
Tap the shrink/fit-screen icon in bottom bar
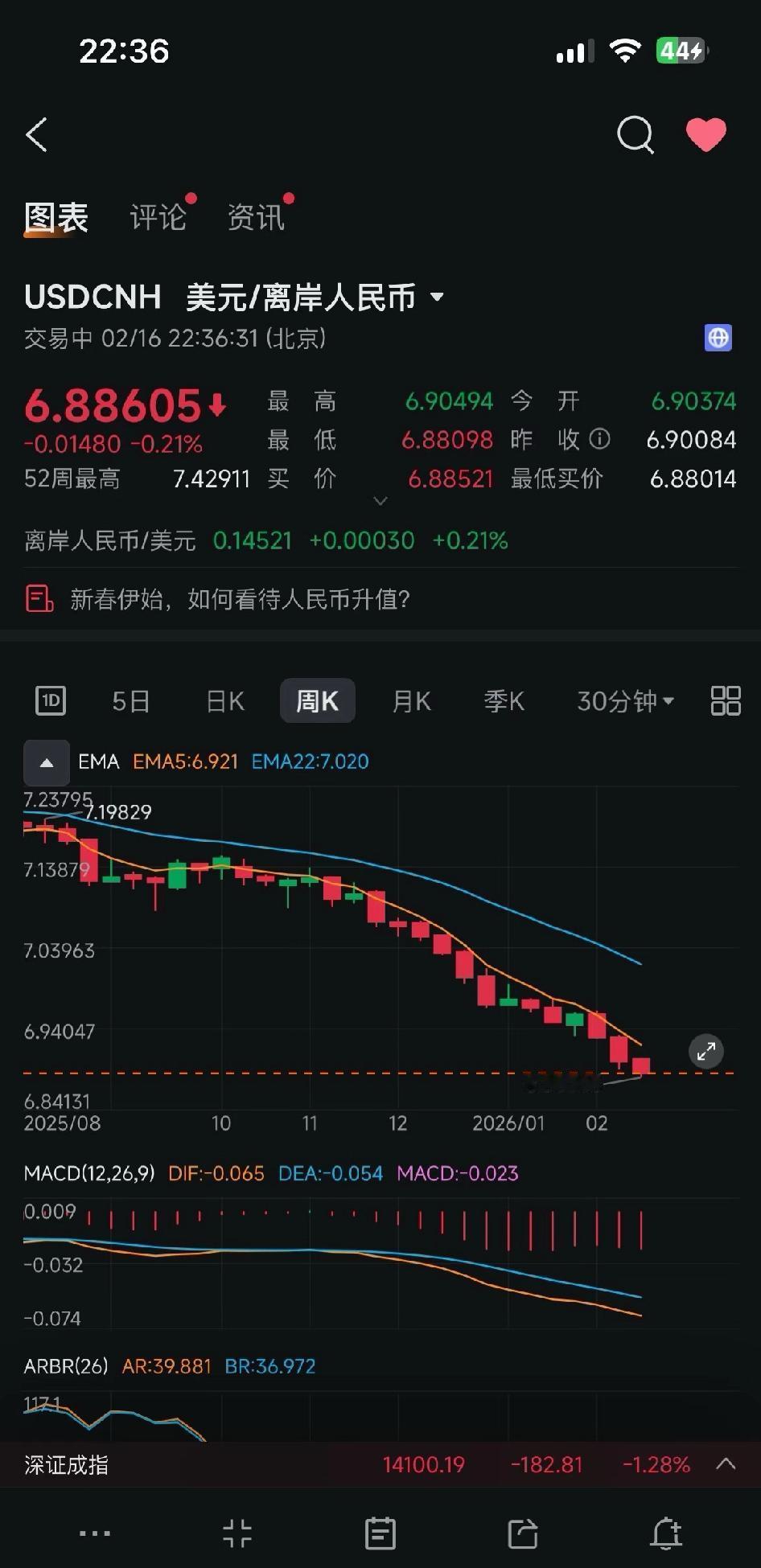(237, 1532)
